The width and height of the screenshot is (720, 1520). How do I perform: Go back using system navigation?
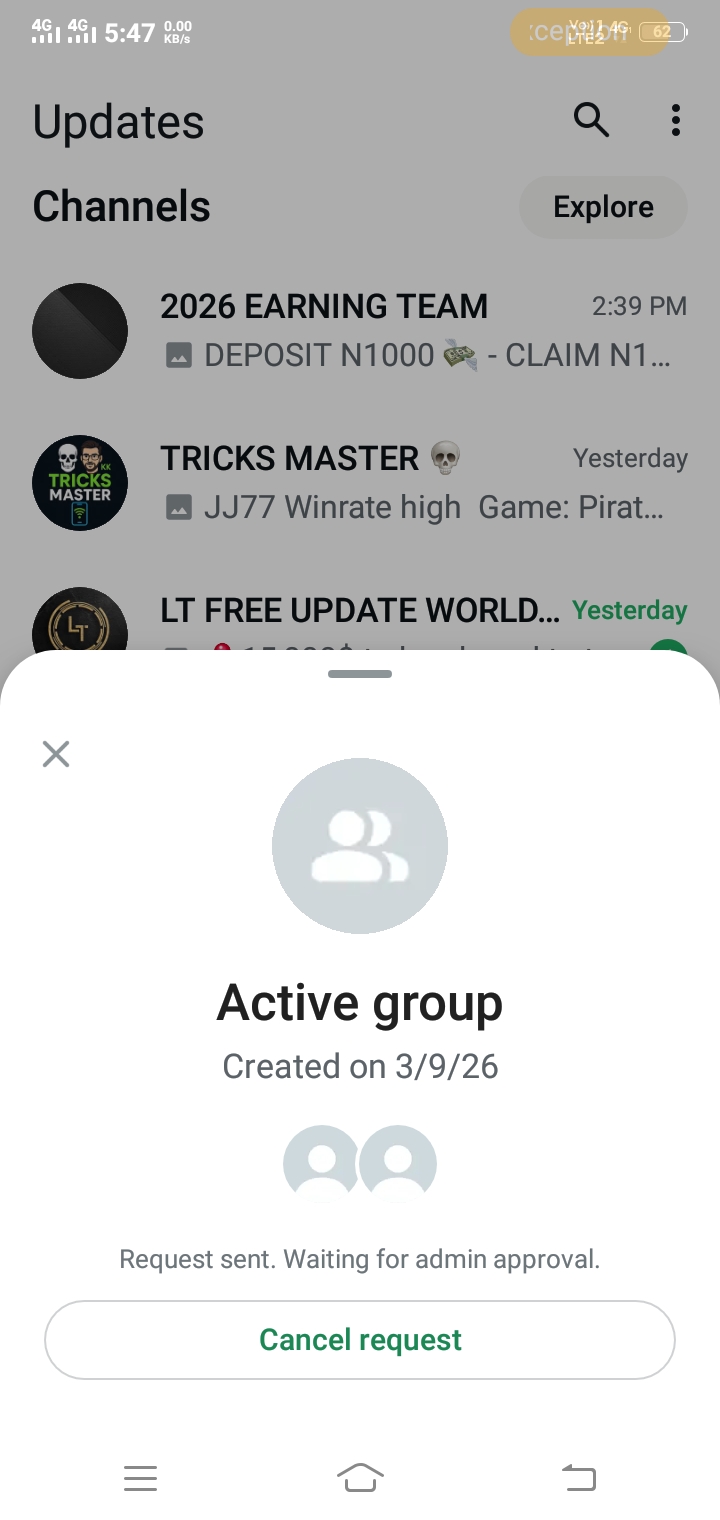point(578,1477)
